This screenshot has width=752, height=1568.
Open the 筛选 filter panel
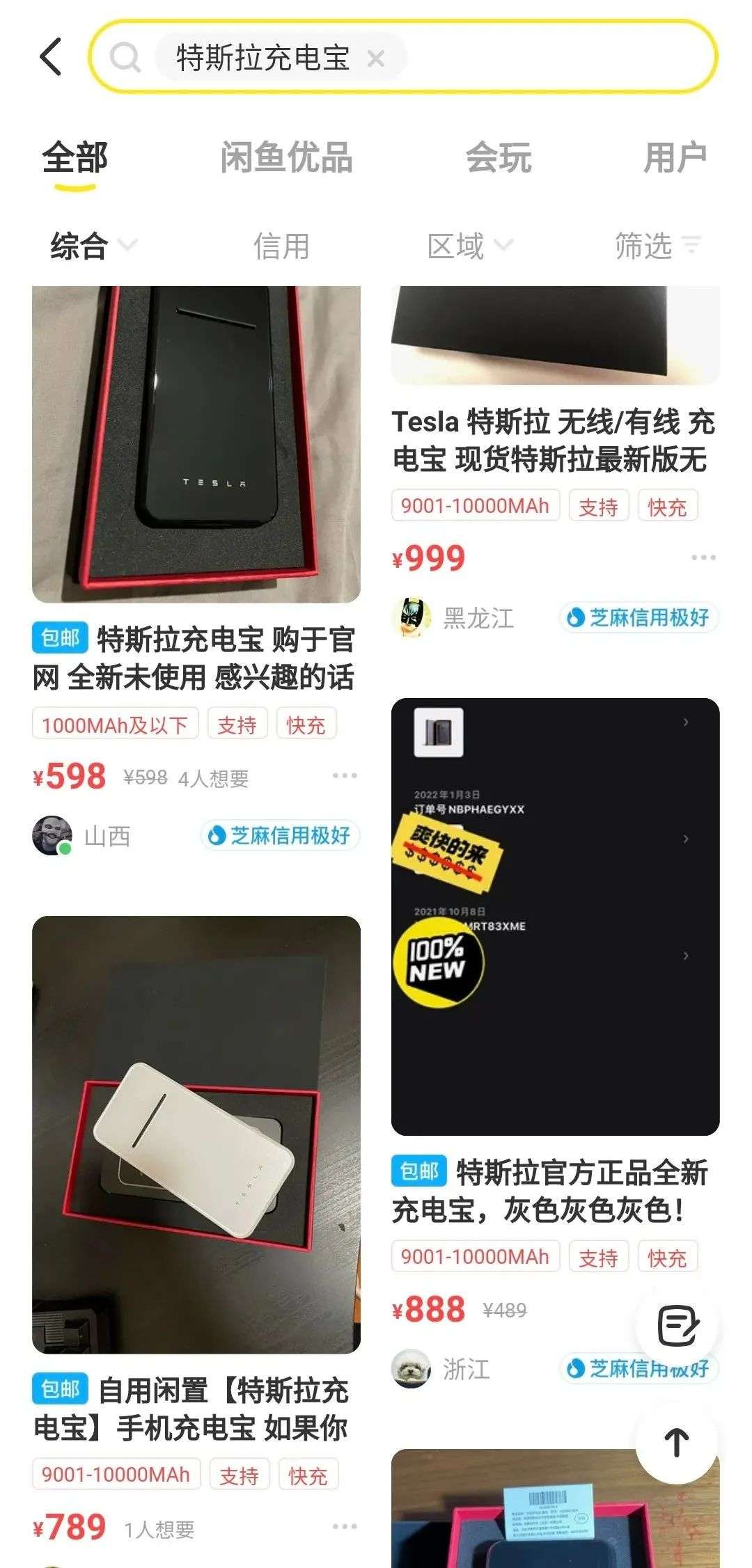(658, 246)
